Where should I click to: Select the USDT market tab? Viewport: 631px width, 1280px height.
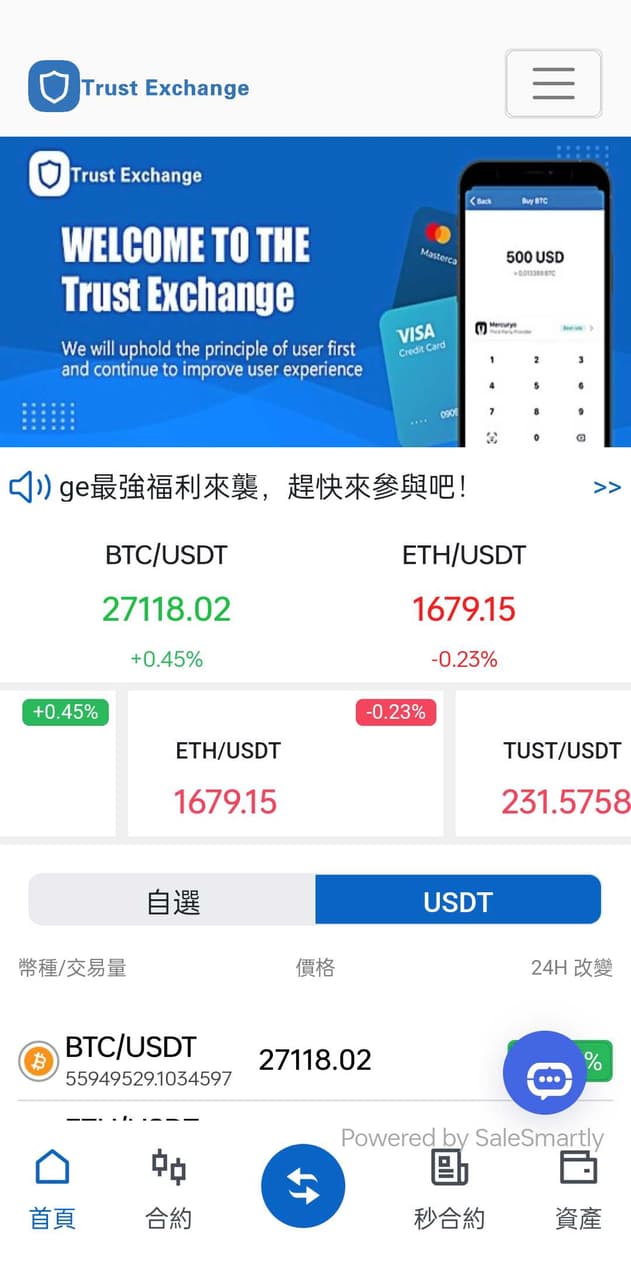458,900
